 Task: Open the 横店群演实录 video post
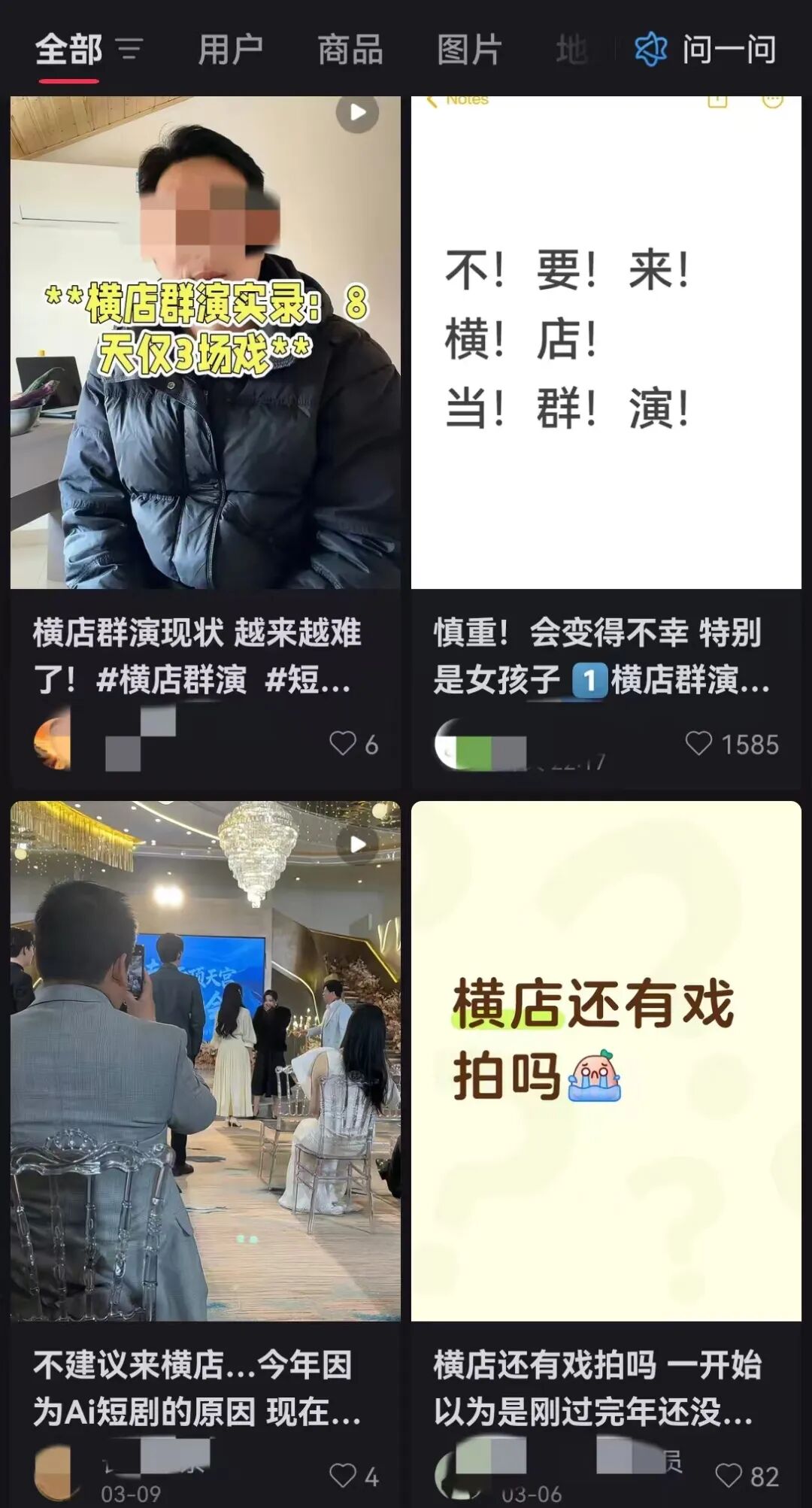pyautogui.click(x=205, y=342)
